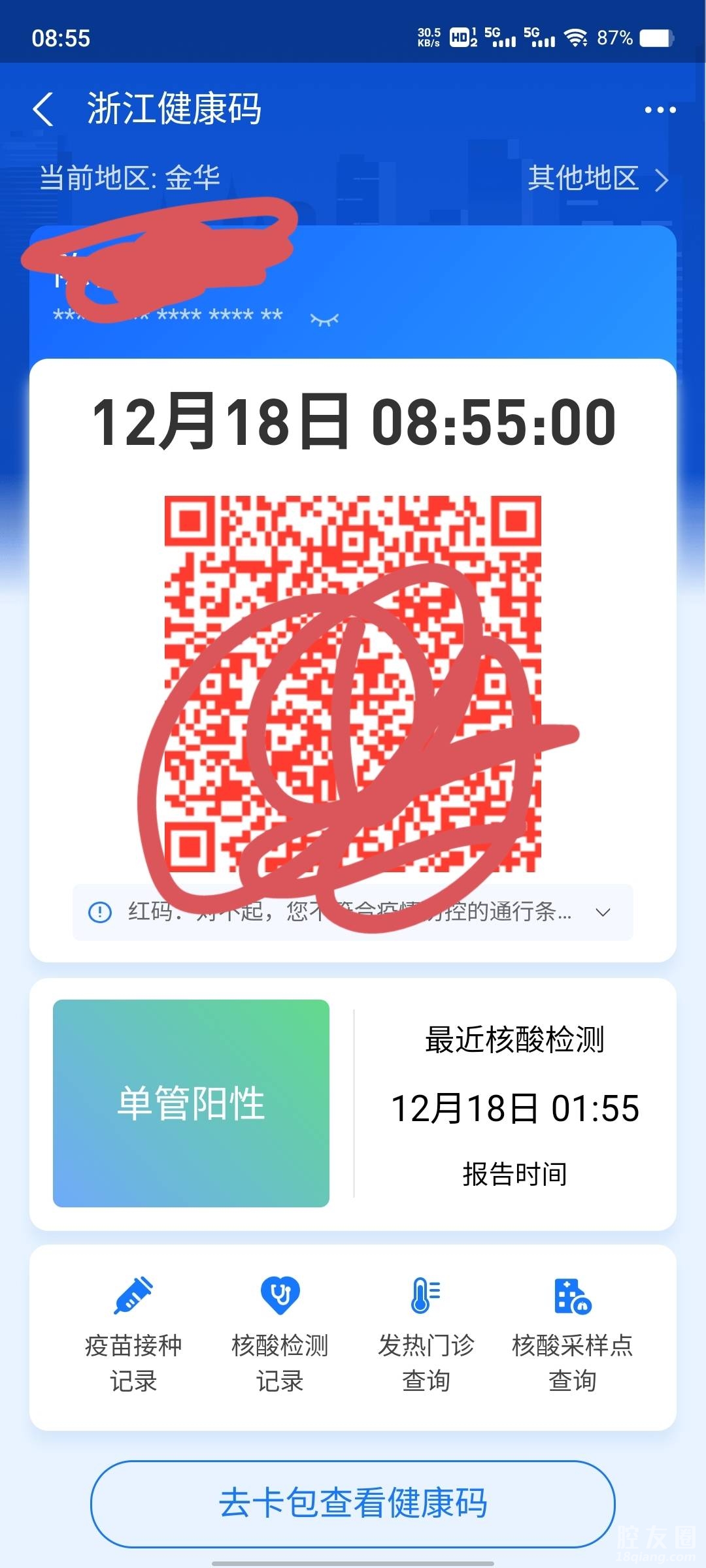Viewport: 706px width, 1568px height.
Task: Tap 去卡包查看健康码 button
Action: point(353,1503)
